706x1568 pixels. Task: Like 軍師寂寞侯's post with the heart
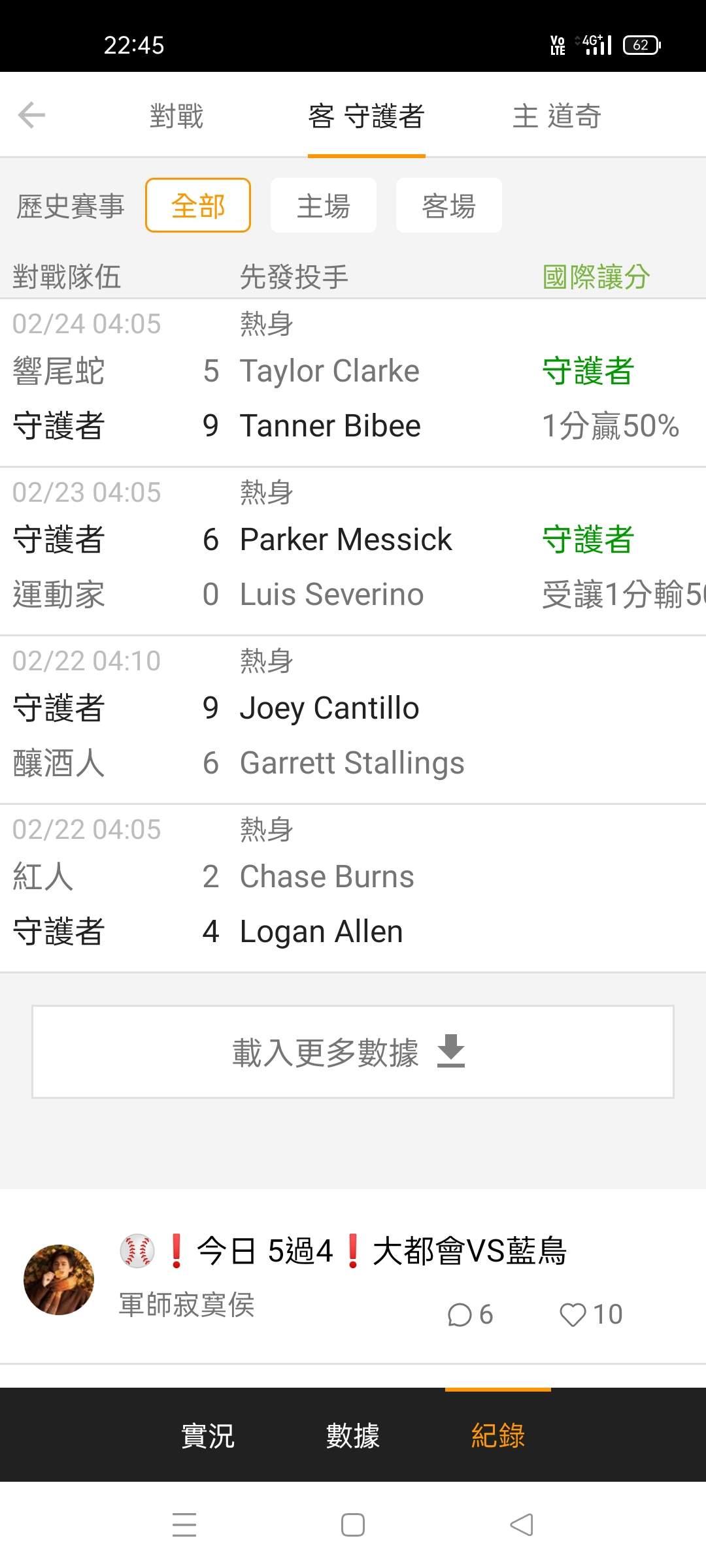pos(591,1315)
